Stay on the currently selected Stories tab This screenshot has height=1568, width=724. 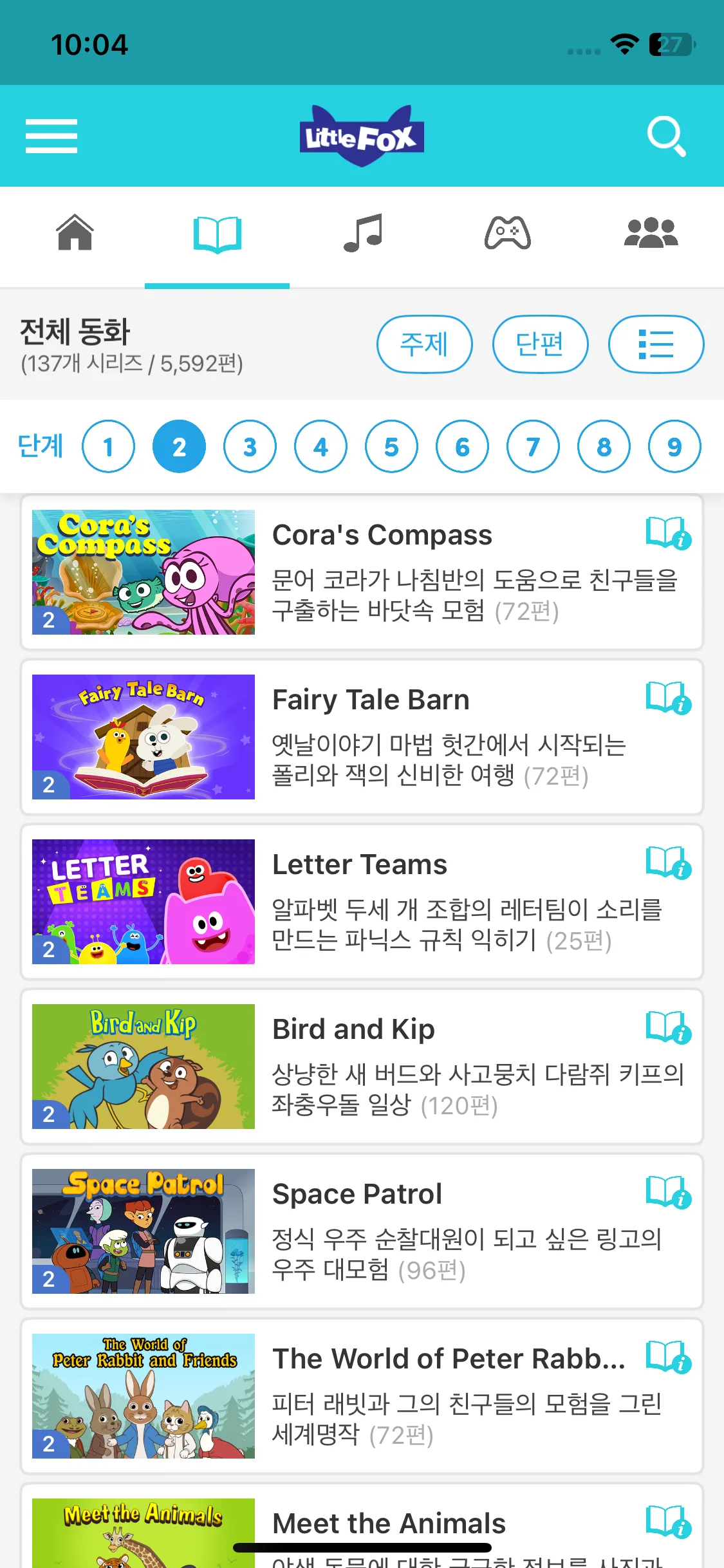click(218, 235)
